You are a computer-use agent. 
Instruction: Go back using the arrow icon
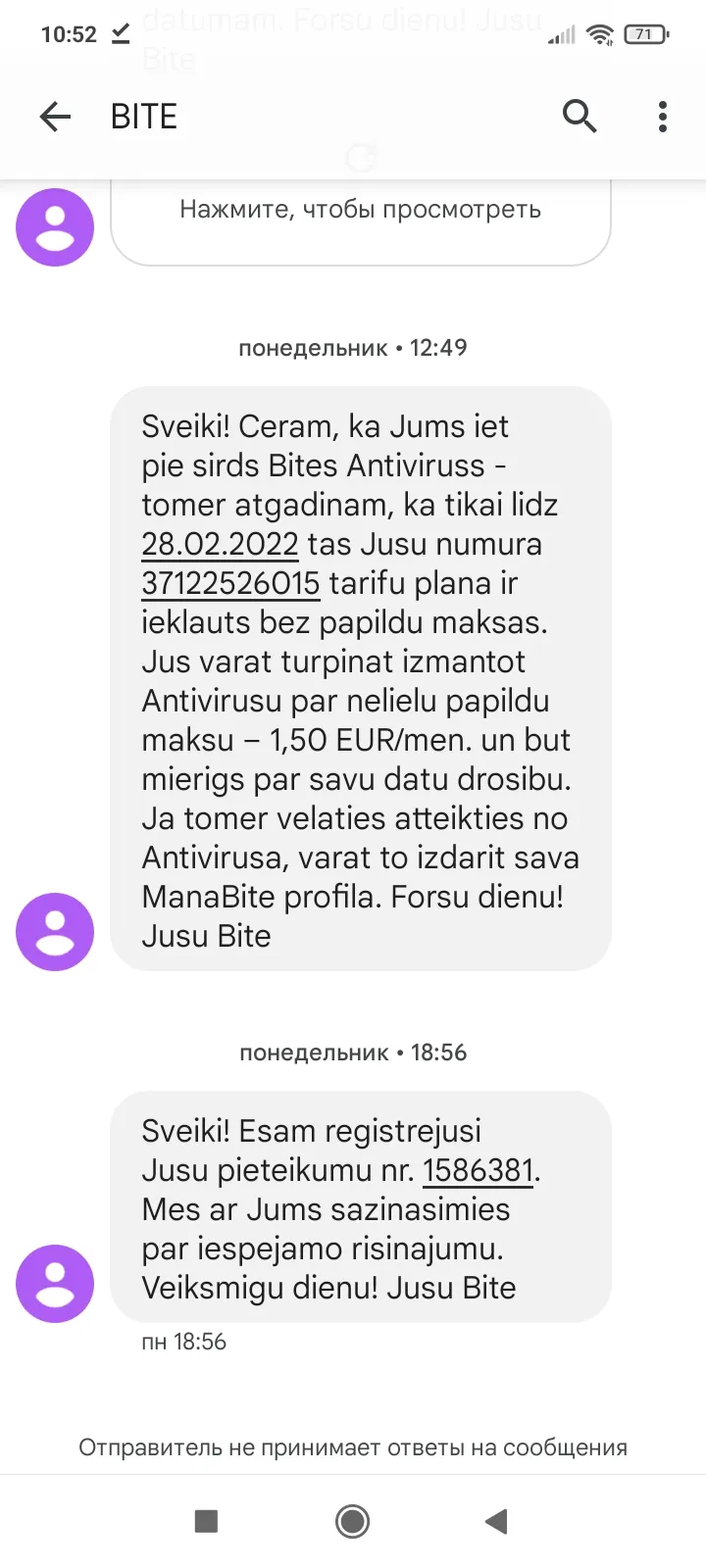click(x=55, y=117)
